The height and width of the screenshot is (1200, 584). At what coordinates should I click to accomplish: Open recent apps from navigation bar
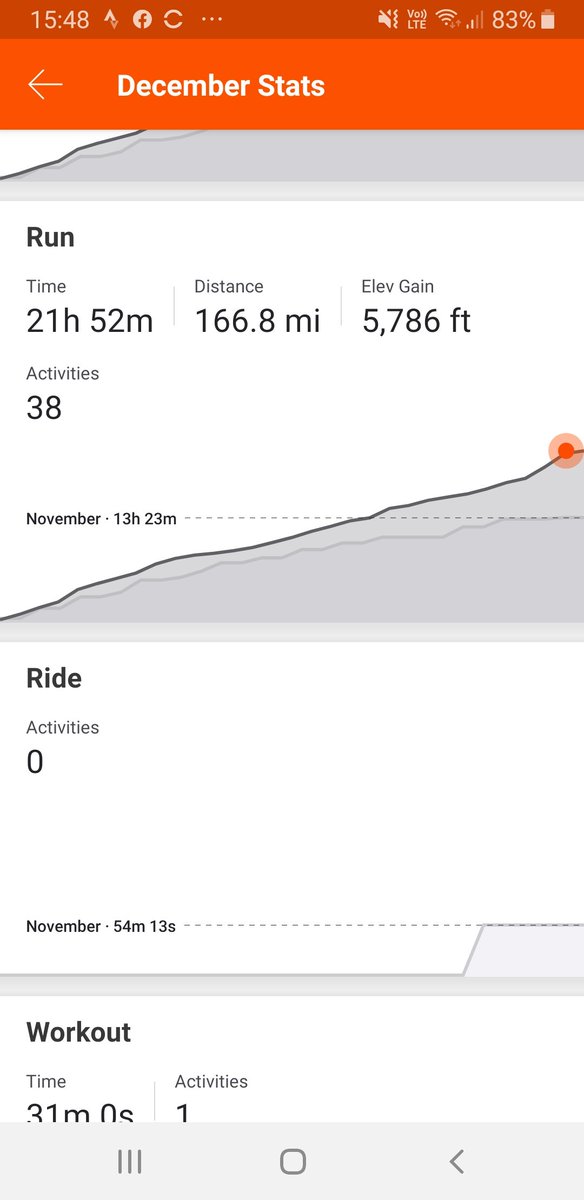click(x=130, y=1161)
